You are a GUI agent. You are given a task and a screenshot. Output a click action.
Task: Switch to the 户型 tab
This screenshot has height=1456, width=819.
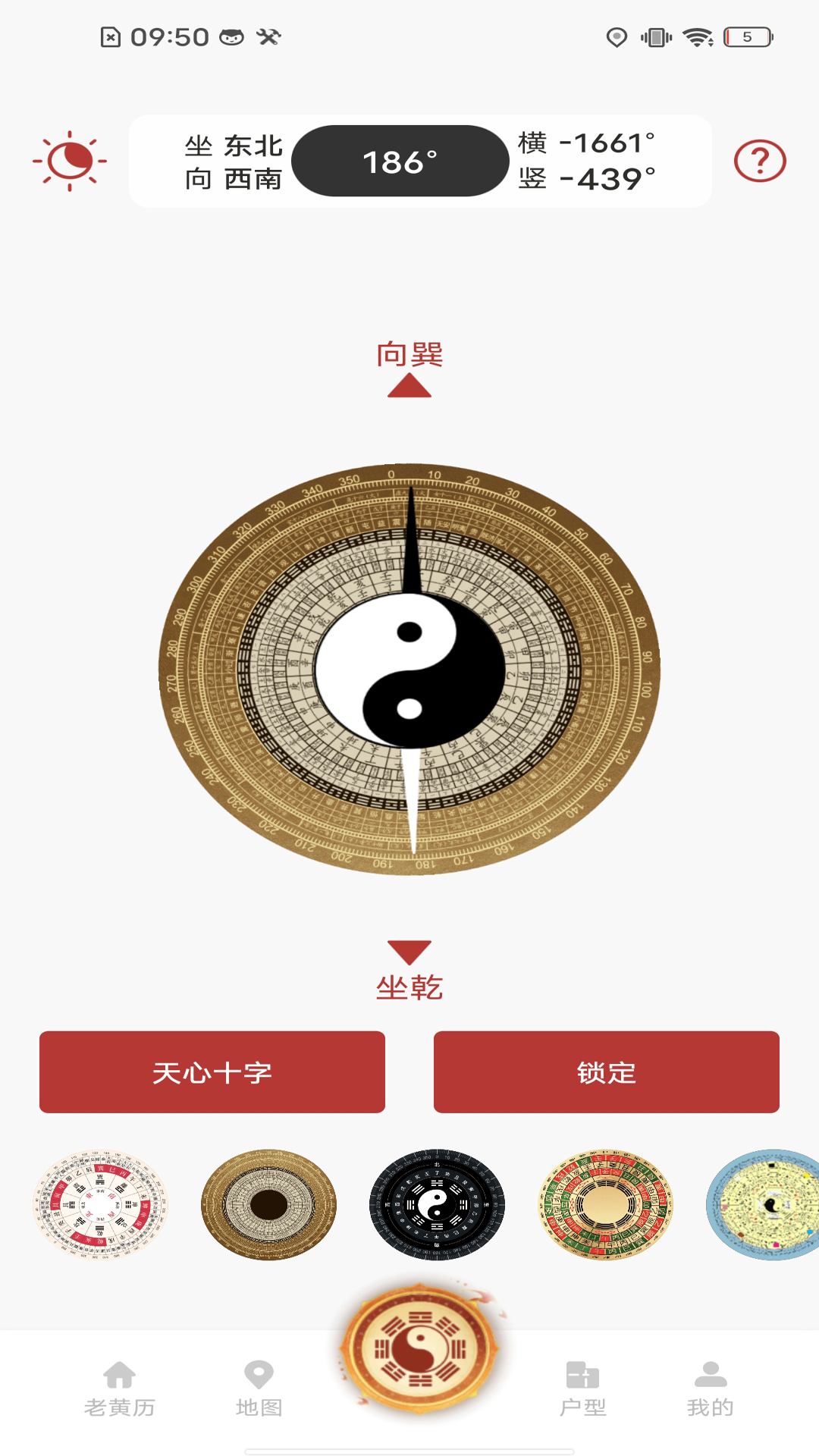click(582, 1389)
